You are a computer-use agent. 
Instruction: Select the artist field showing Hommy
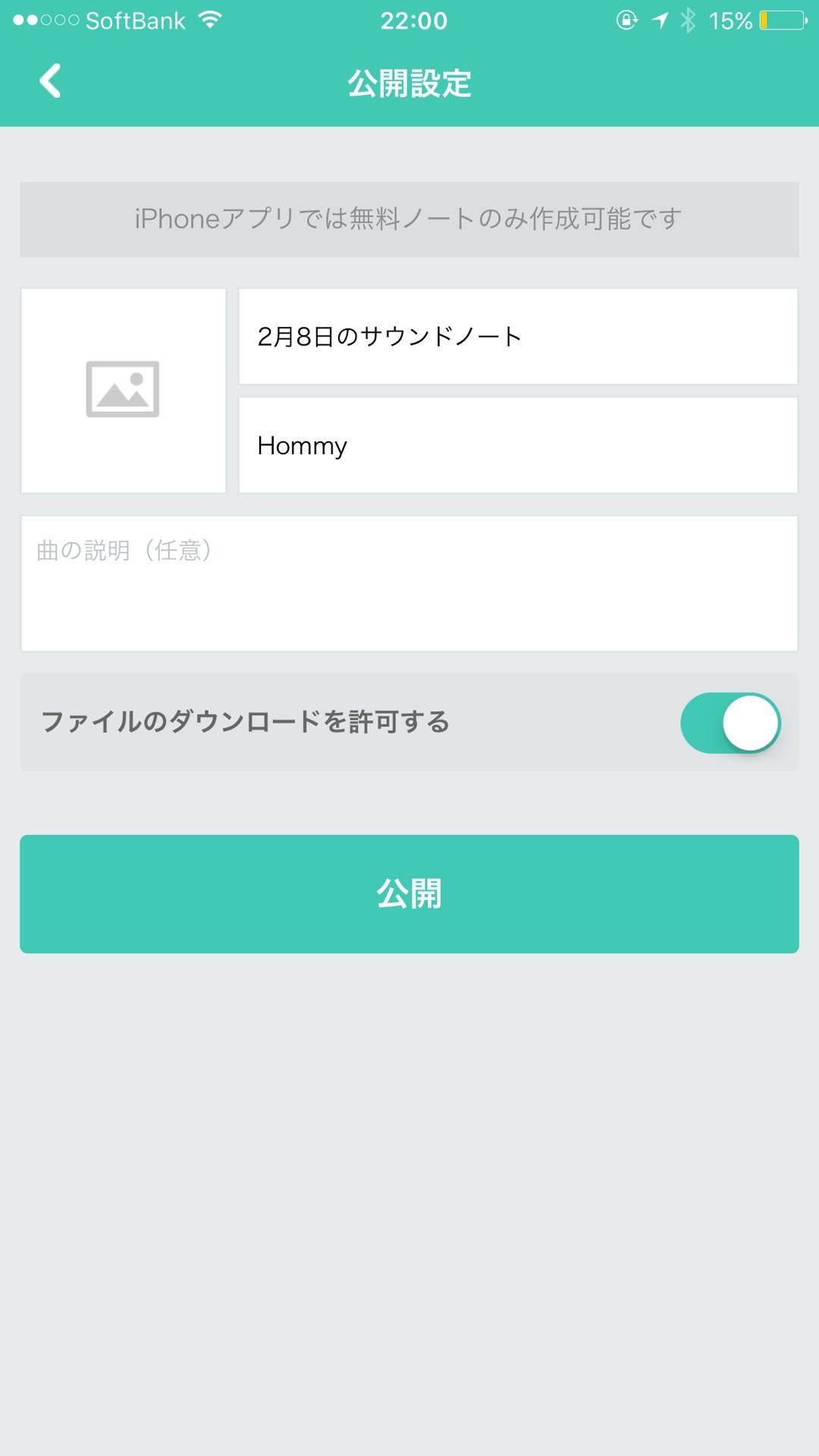coord(518,444)
